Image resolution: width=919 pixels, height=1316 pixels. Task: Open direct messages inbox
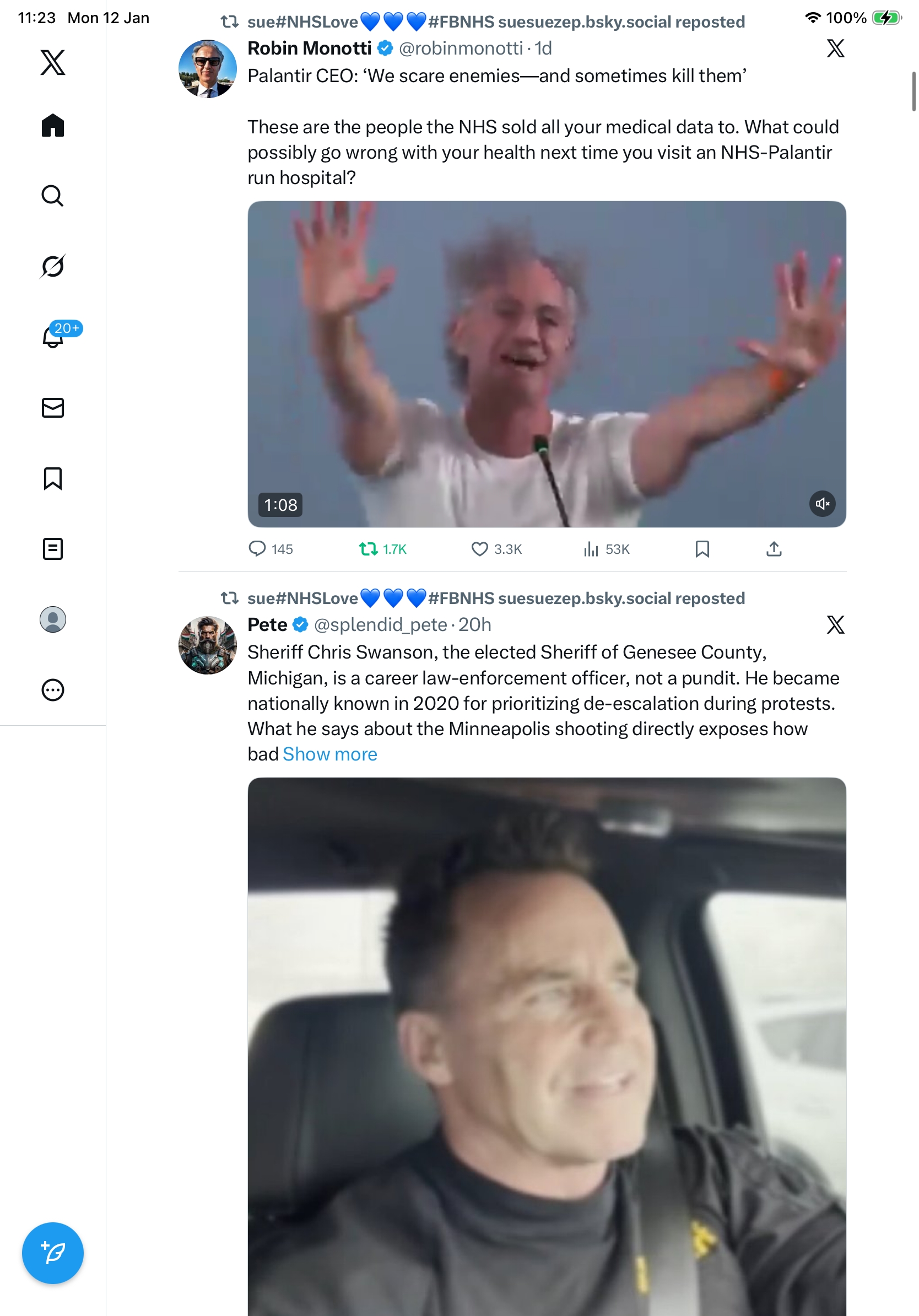[x=53, y=407]
